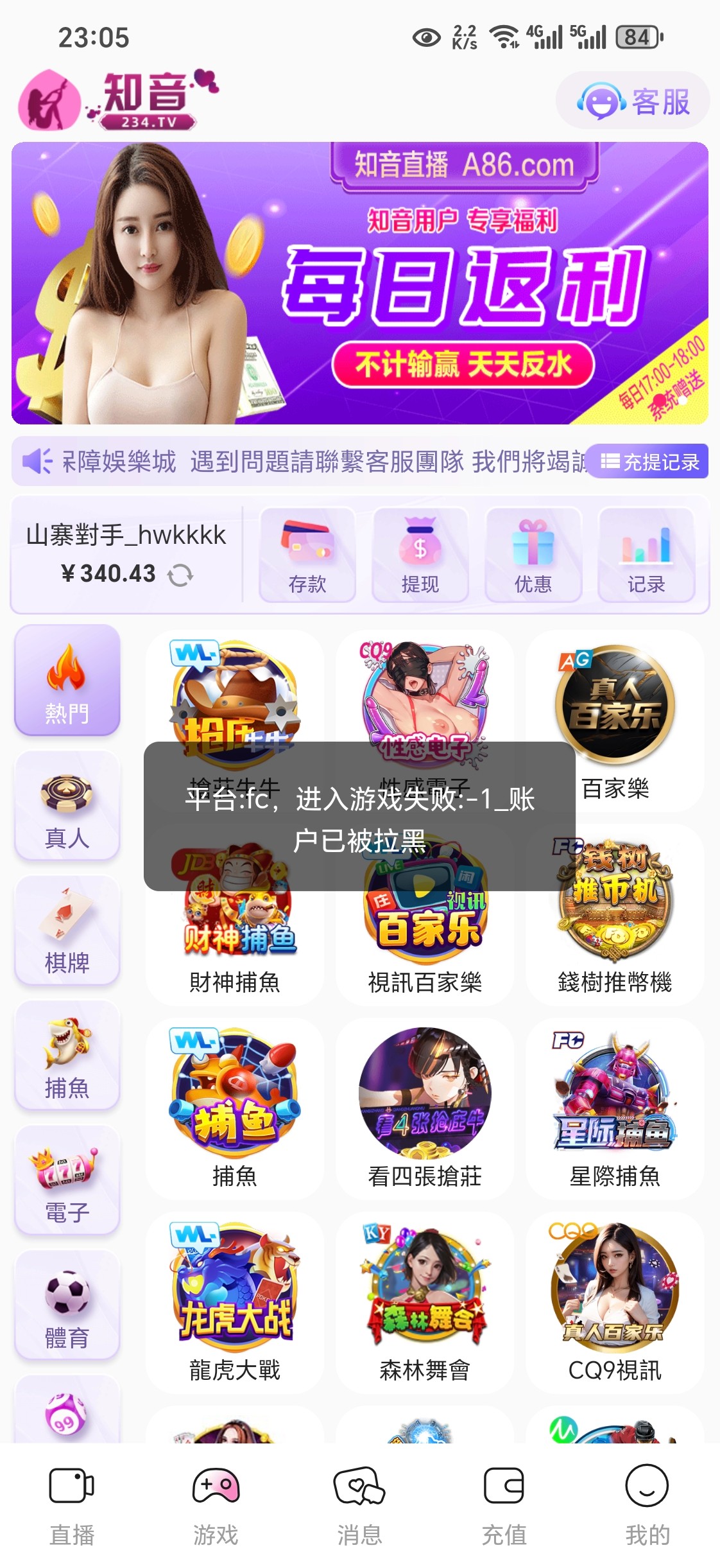Click the announcement speaker icon

(37, 460)
